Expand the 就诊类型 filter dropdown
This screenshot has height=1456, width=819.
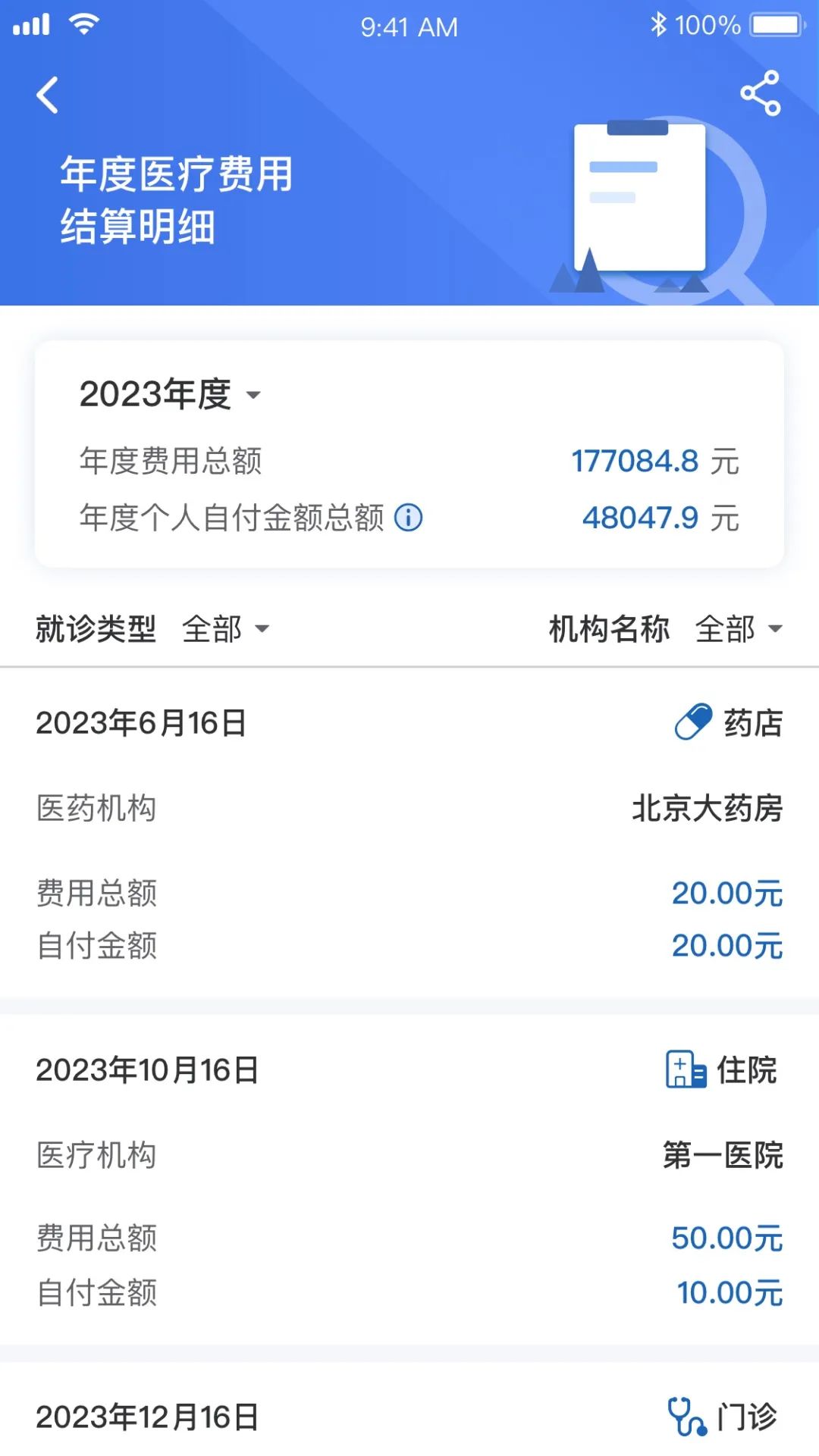coord(225,629)
